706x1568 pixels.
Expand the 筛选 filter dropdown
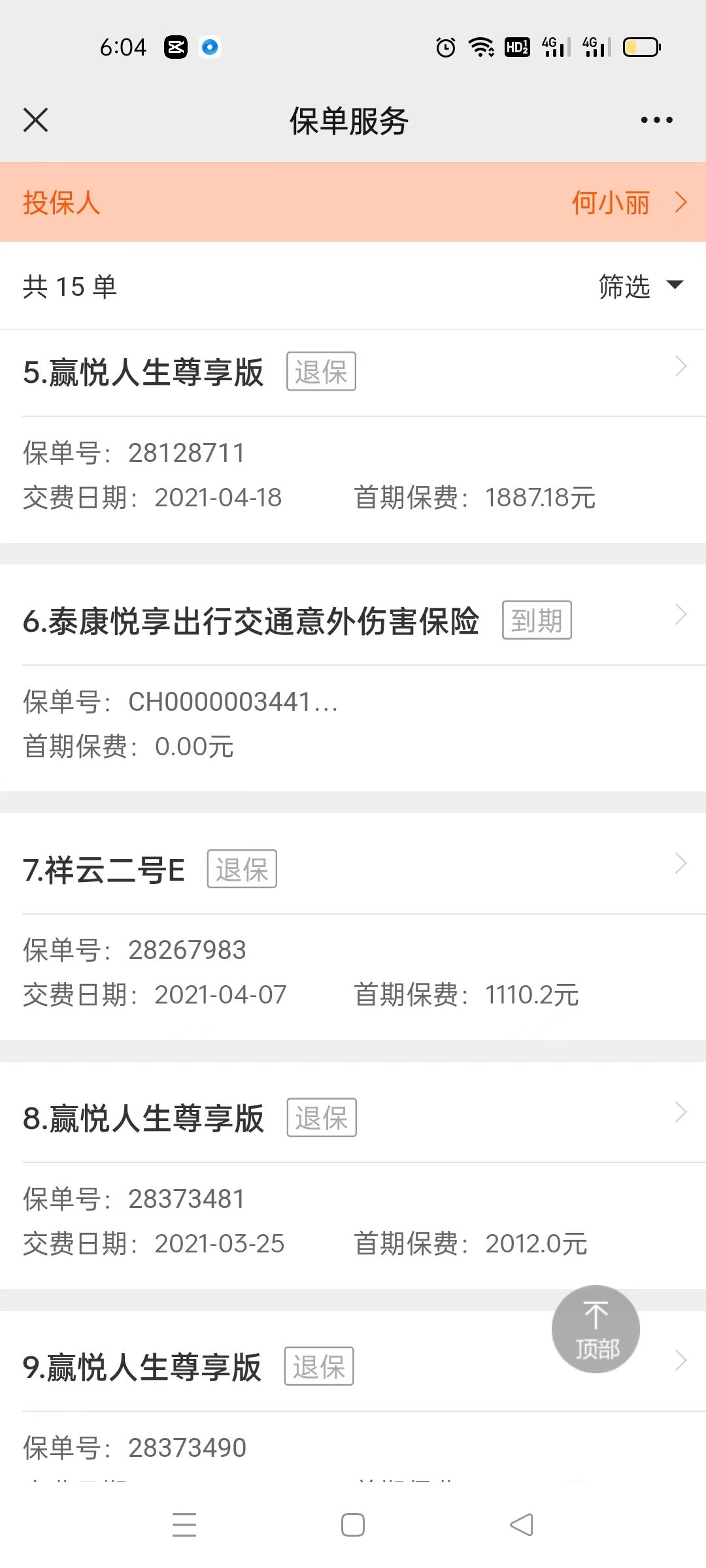641,286
